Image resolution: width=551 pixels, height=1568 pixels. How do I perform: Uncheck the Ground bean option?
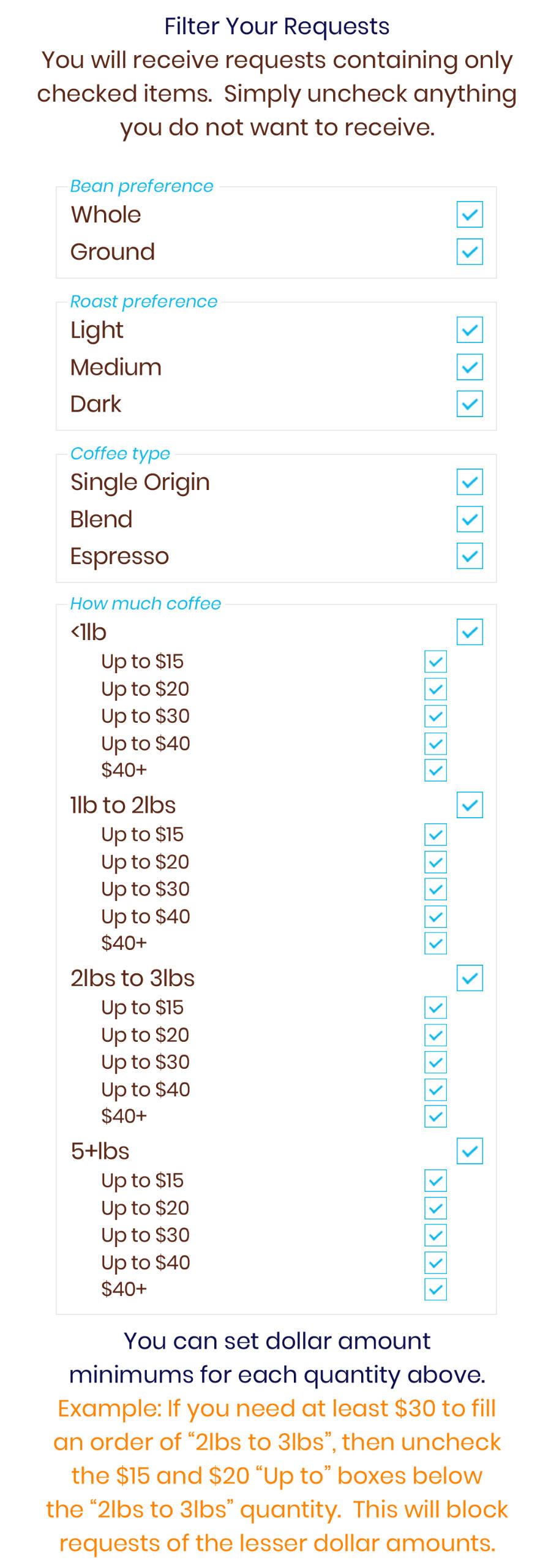click(x=469, y=252)
